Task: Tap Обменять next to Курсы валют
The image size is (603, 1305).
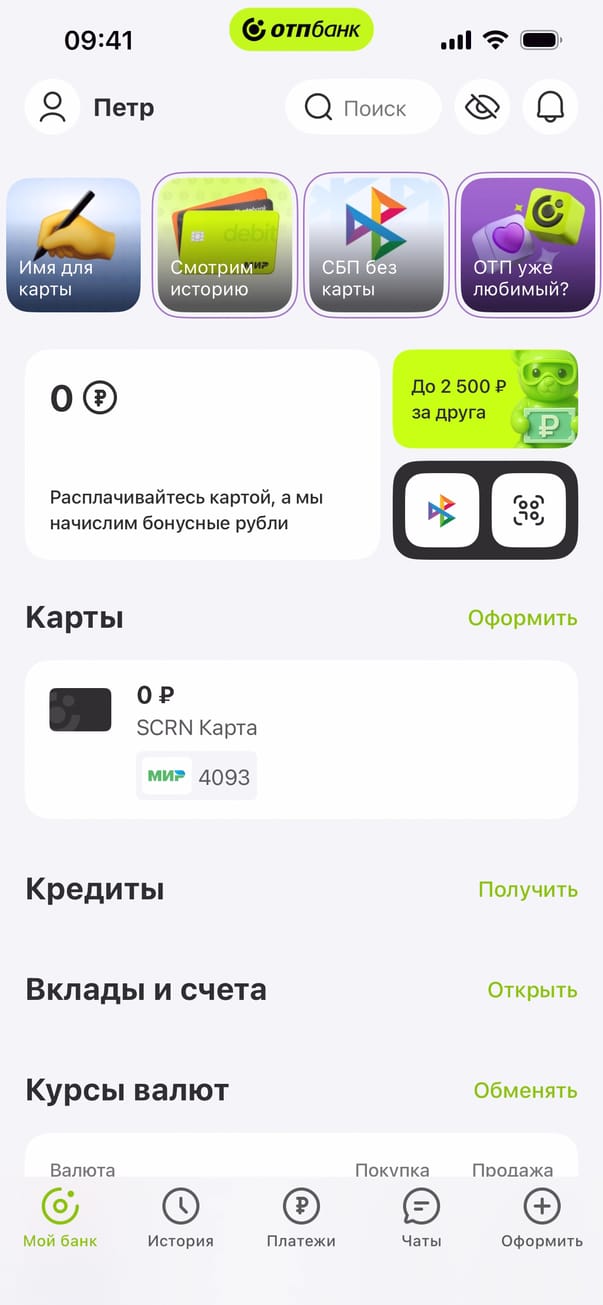Action: click(525, 1090)
